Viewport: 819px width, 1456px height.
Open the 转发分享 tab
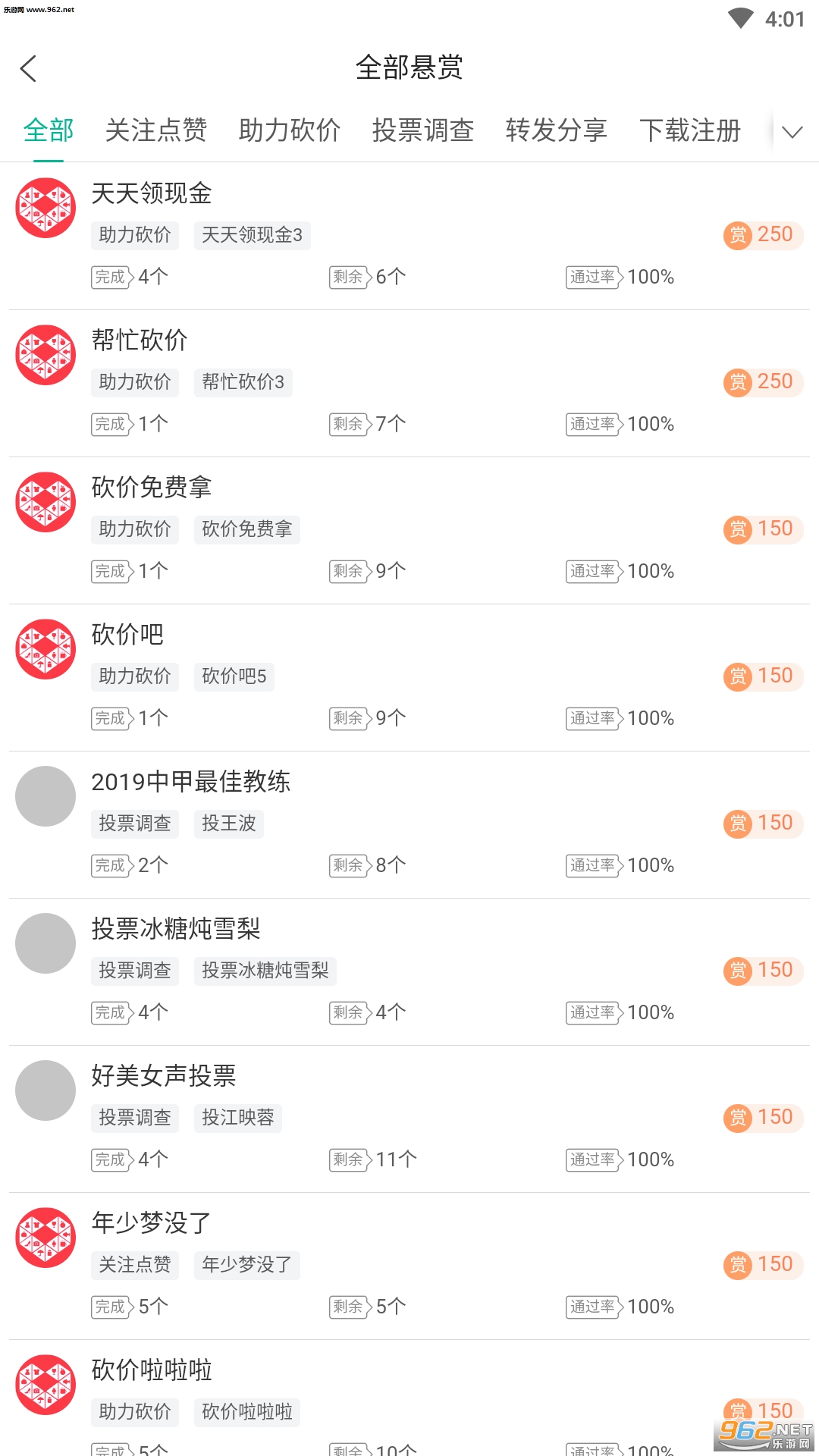[x=557, y=130]
